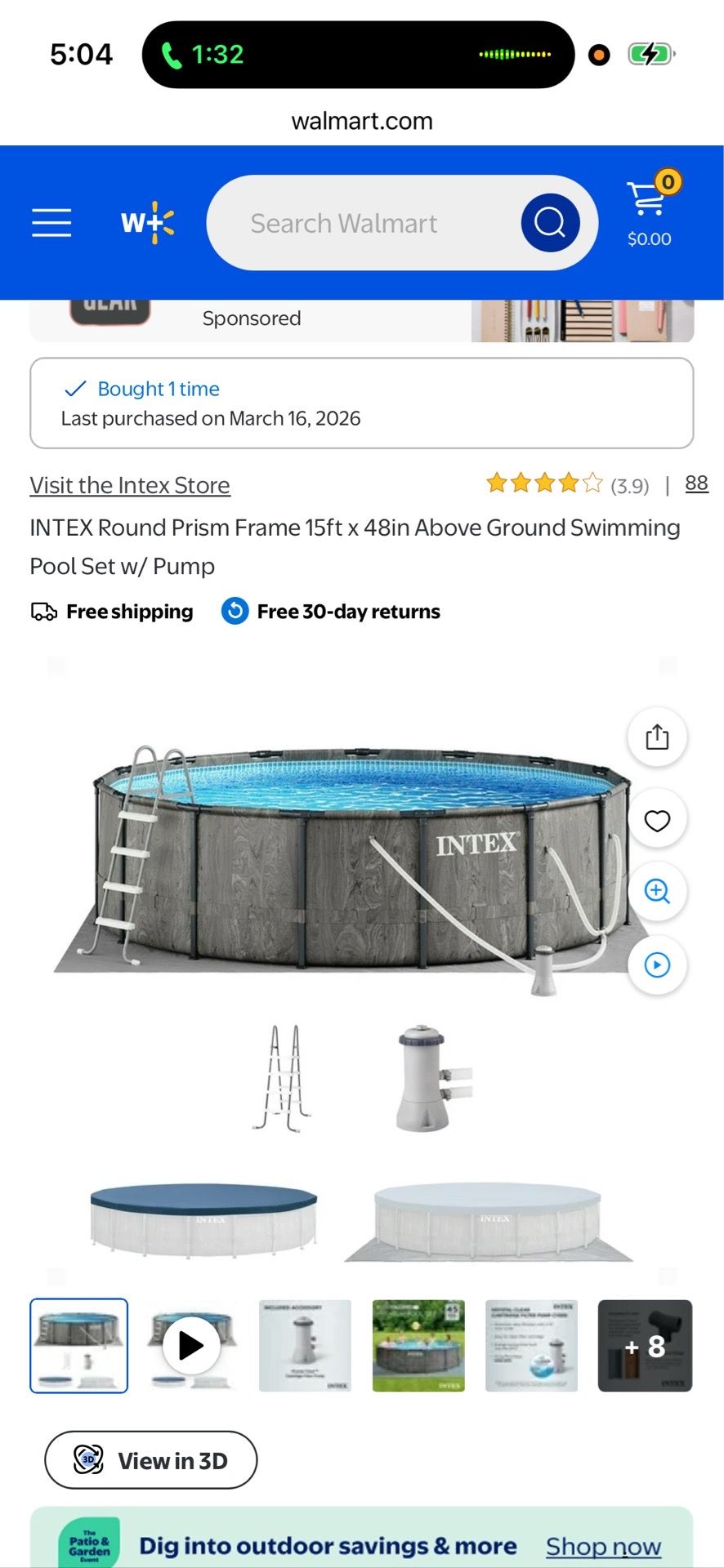Open the walmart.com address bar

pyautogui.click(x=362, y=121)
